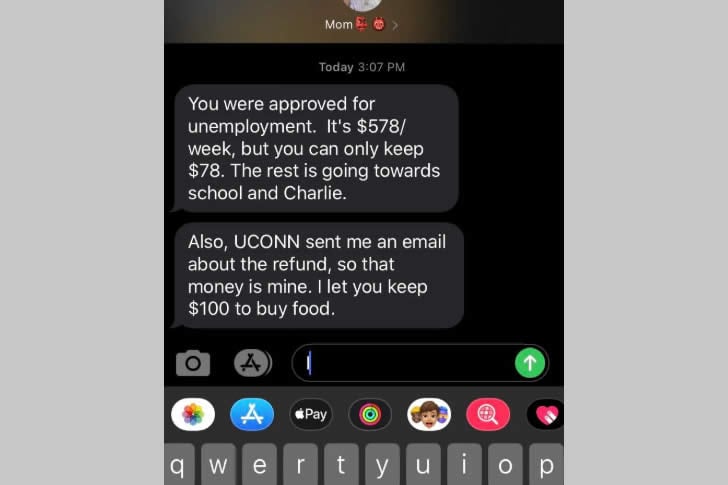Open the App Store for iMessage
The image size is (728, 485).
click(x=252, y=414)
